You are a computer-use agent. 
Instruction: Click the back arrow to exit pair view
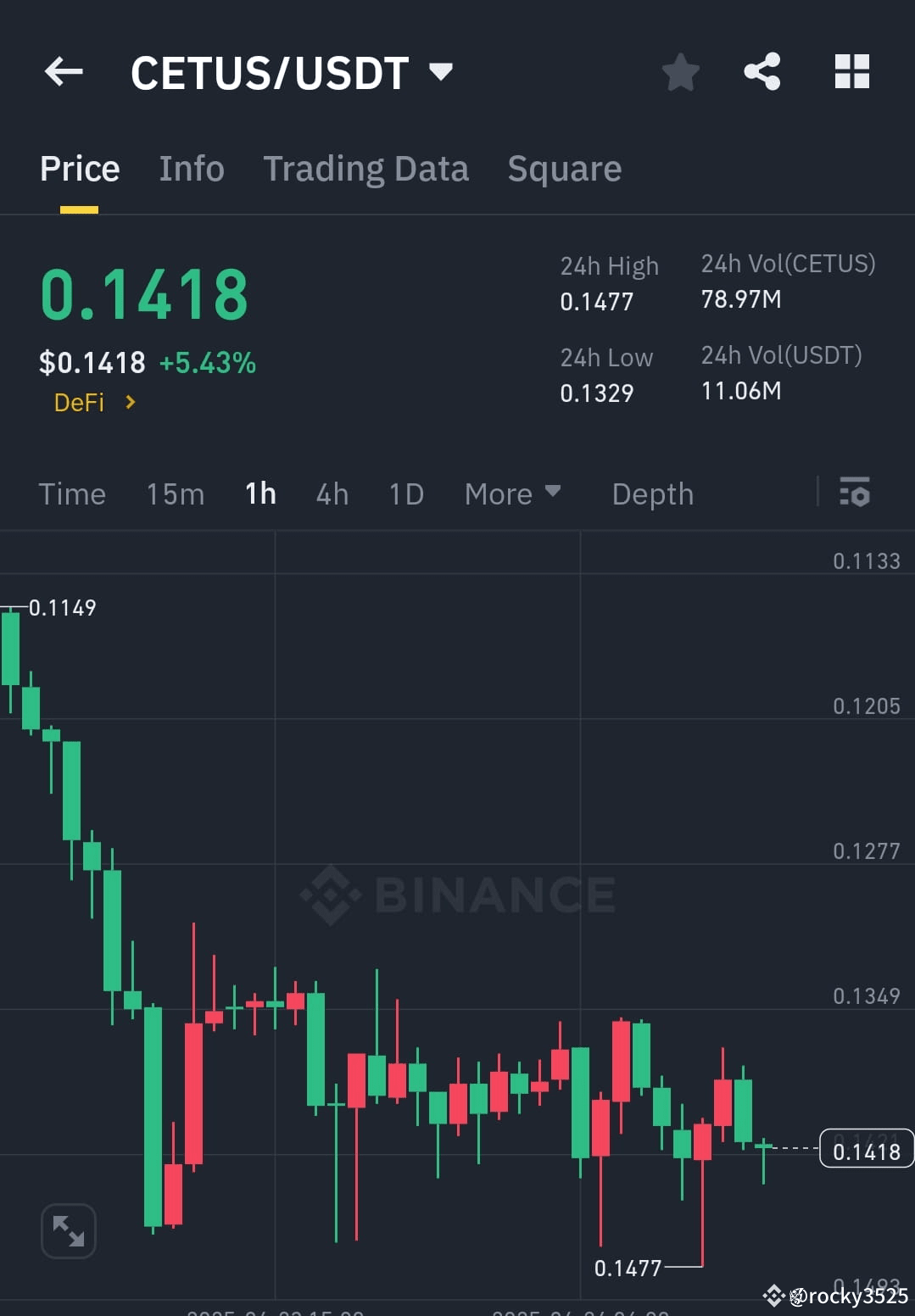tap(64, 72)
